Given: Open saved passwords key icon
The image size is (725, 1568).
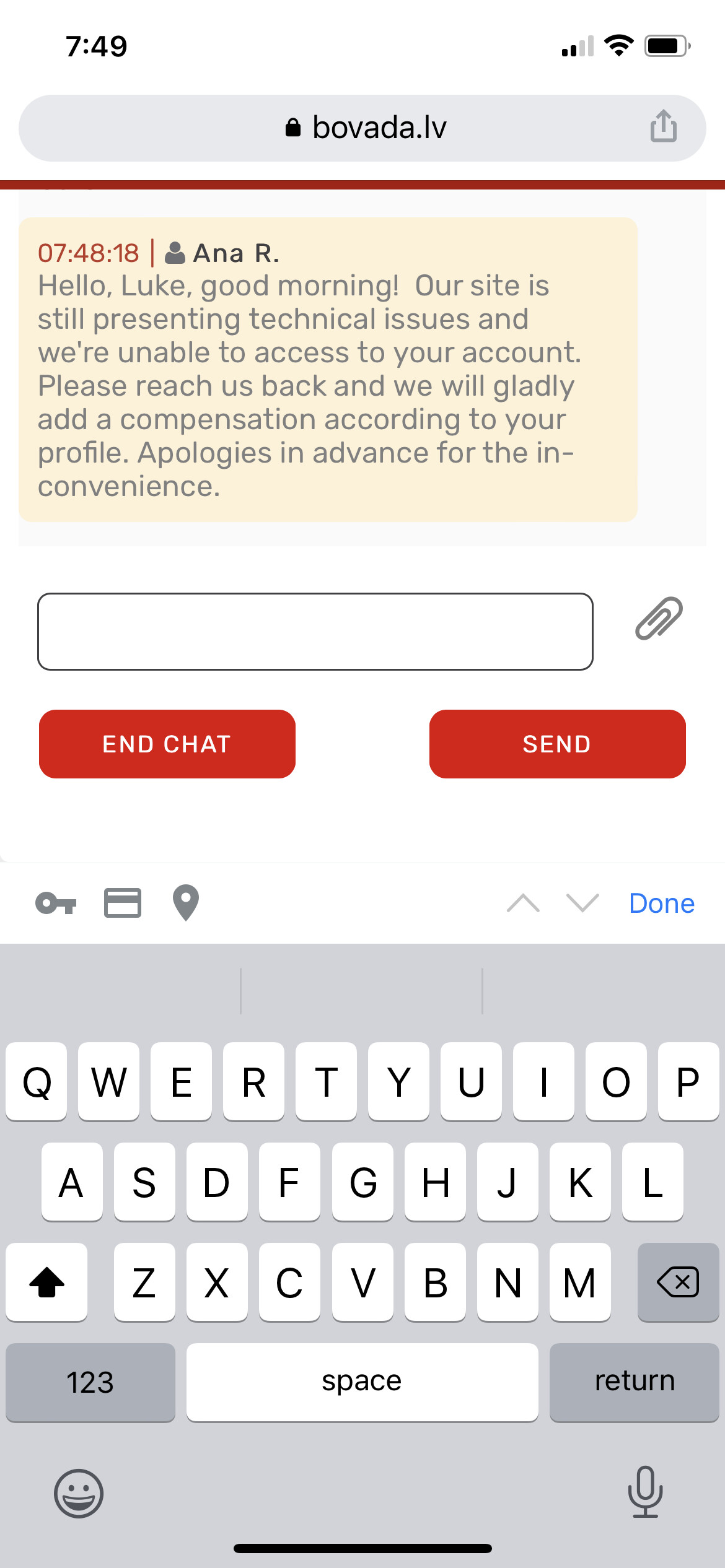Looking at the screenshot, I should click(56, 903).
